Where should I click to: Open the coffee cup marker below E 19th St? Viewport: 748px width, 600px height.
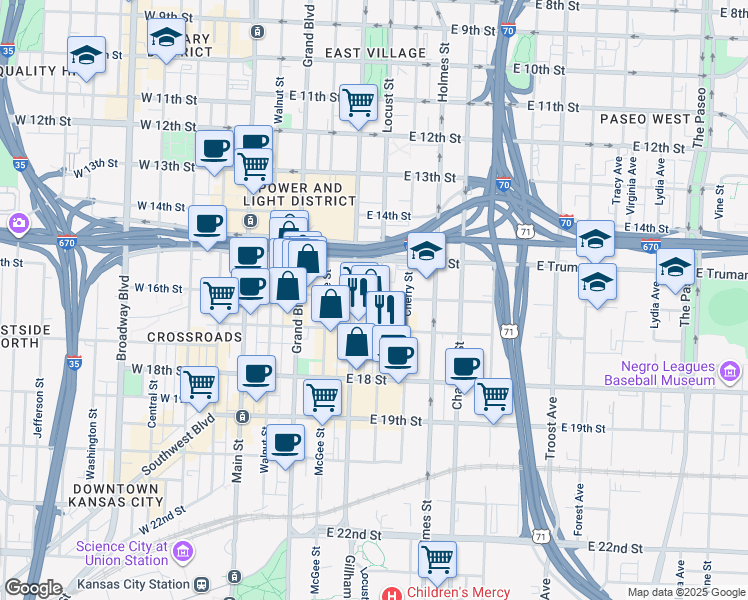[285, 445]
